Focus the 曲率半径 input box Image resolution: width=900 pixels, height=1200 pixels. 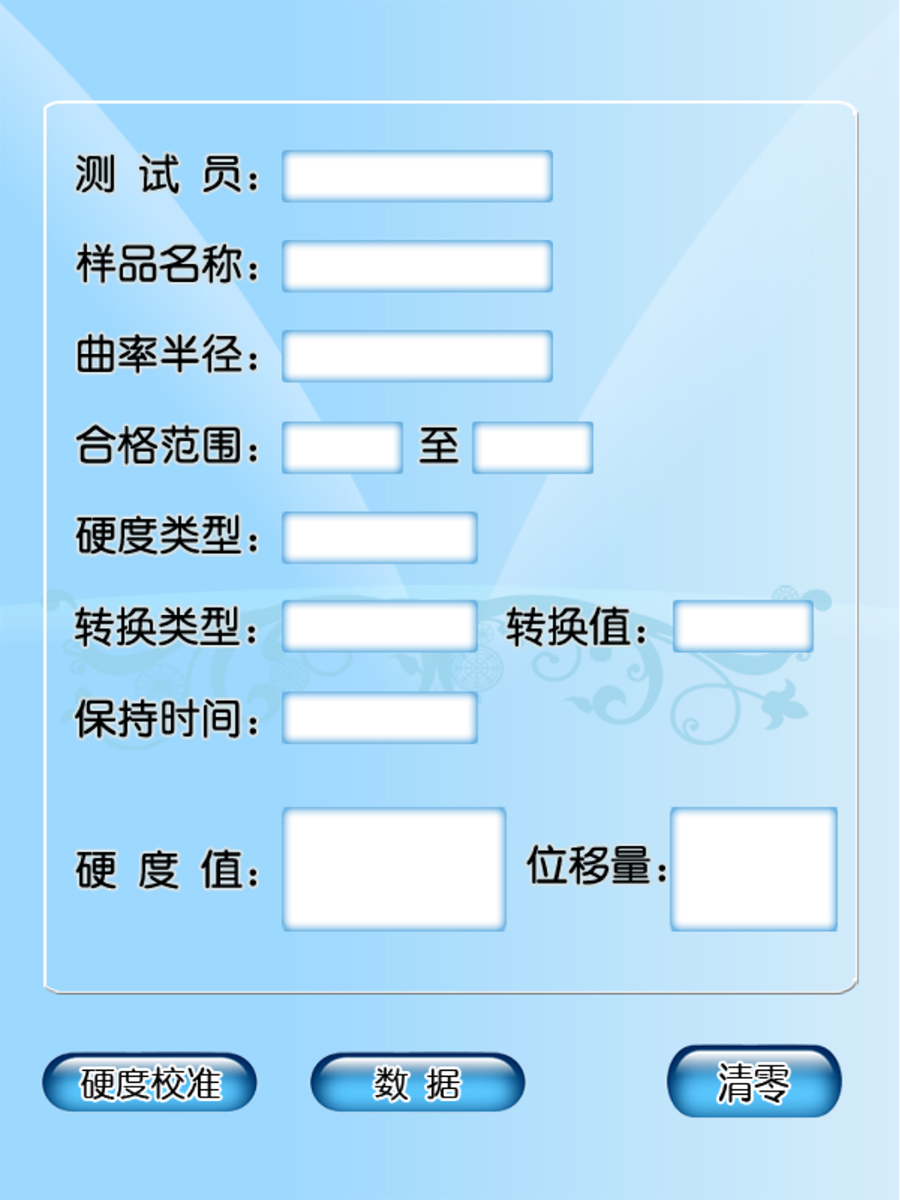[x=417, y=356]
